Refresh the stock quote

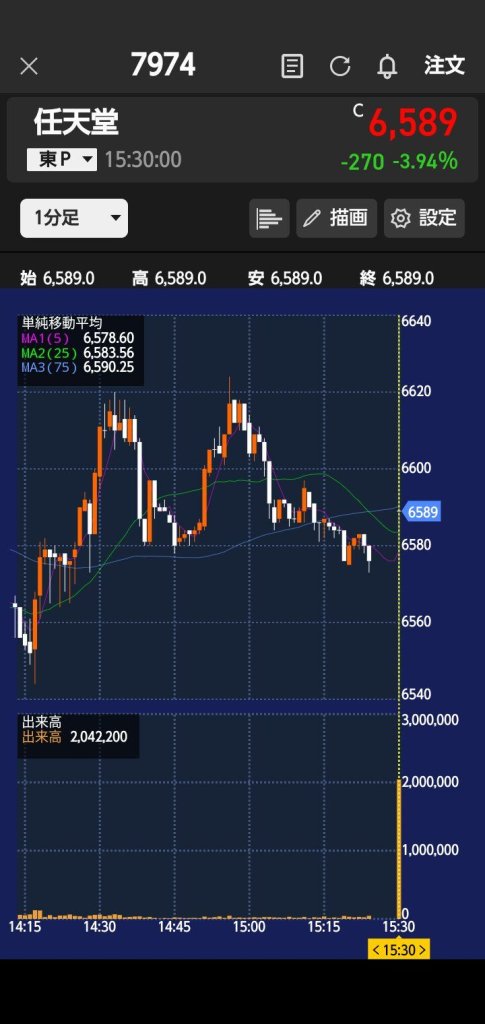point(340,66)
